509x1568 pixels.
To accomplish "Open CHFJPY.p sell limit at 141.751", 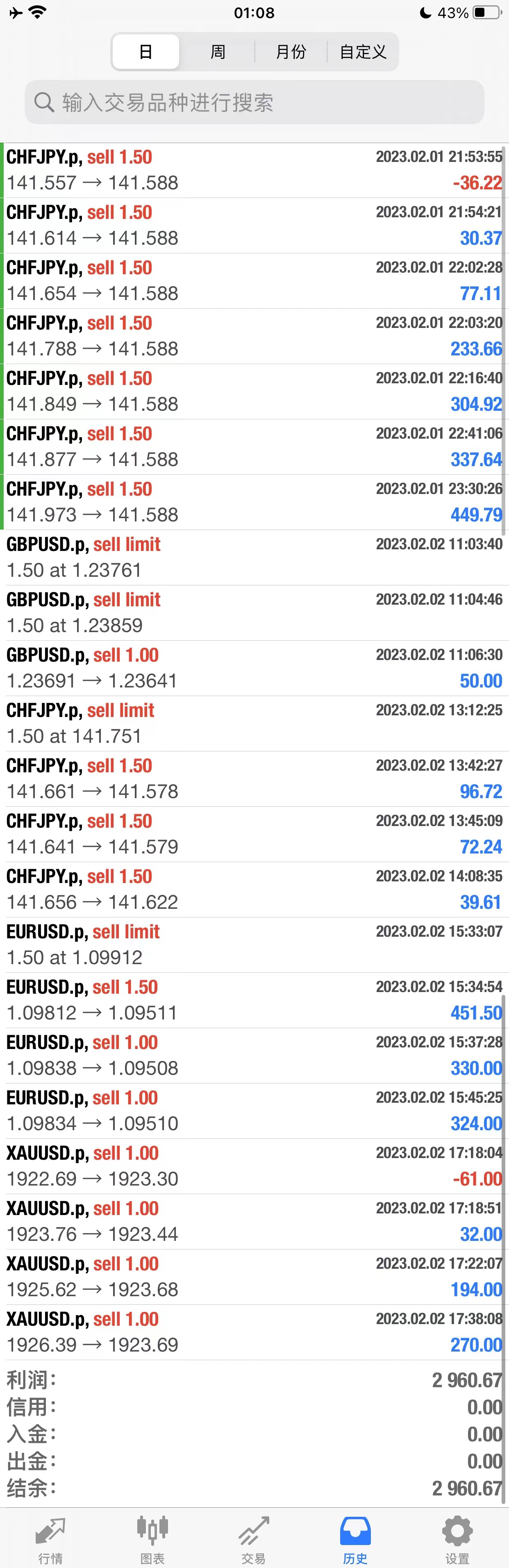I will pos(254,723).
